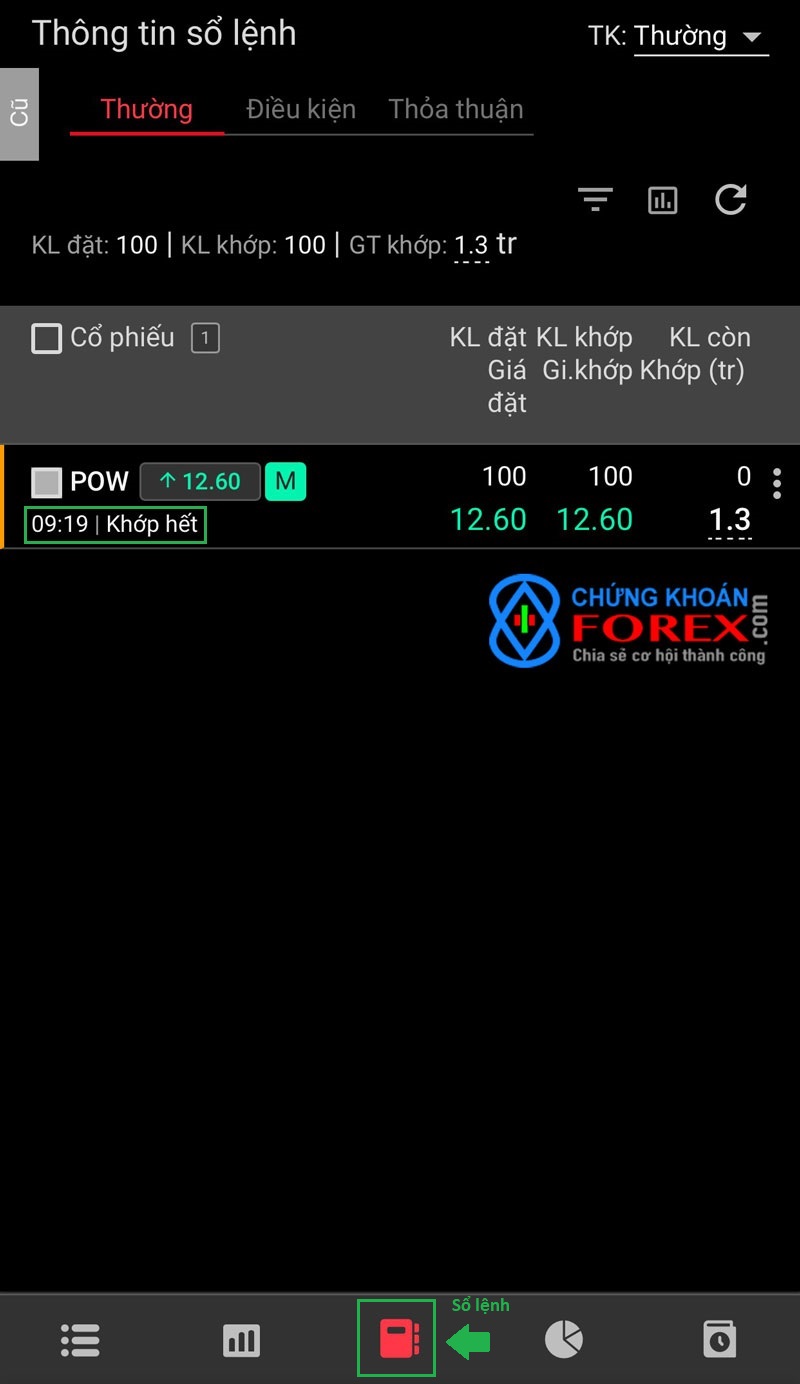Check the box for the POW order
Image resolution: width=800 pixels, height=1384 pixels.
pyautogui.click(x=46, y=482)
